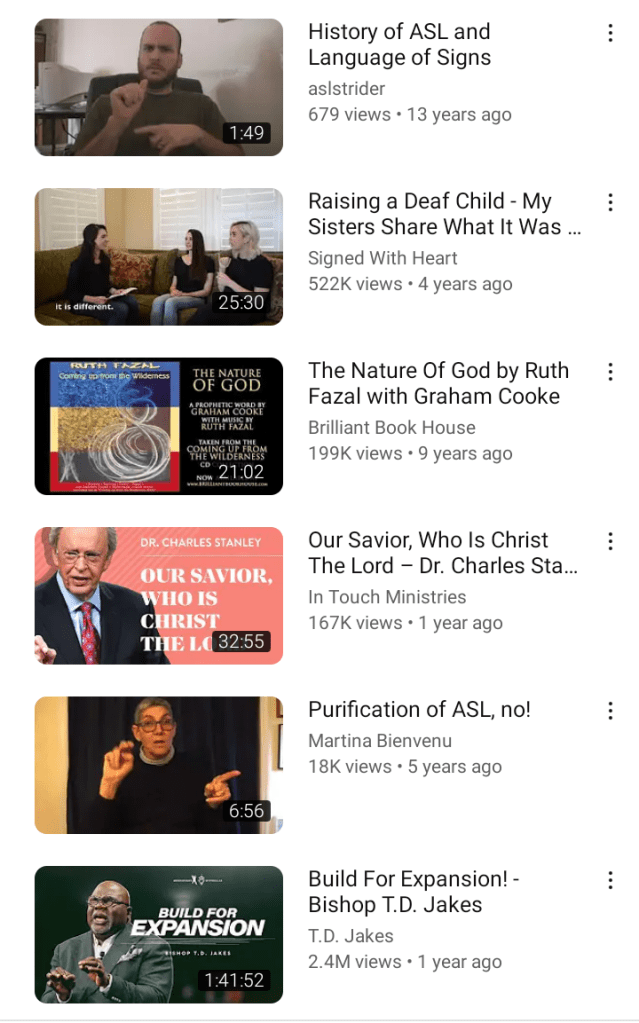Play The Nature Of God by Ruth Fazal

(x=159, y=426)
